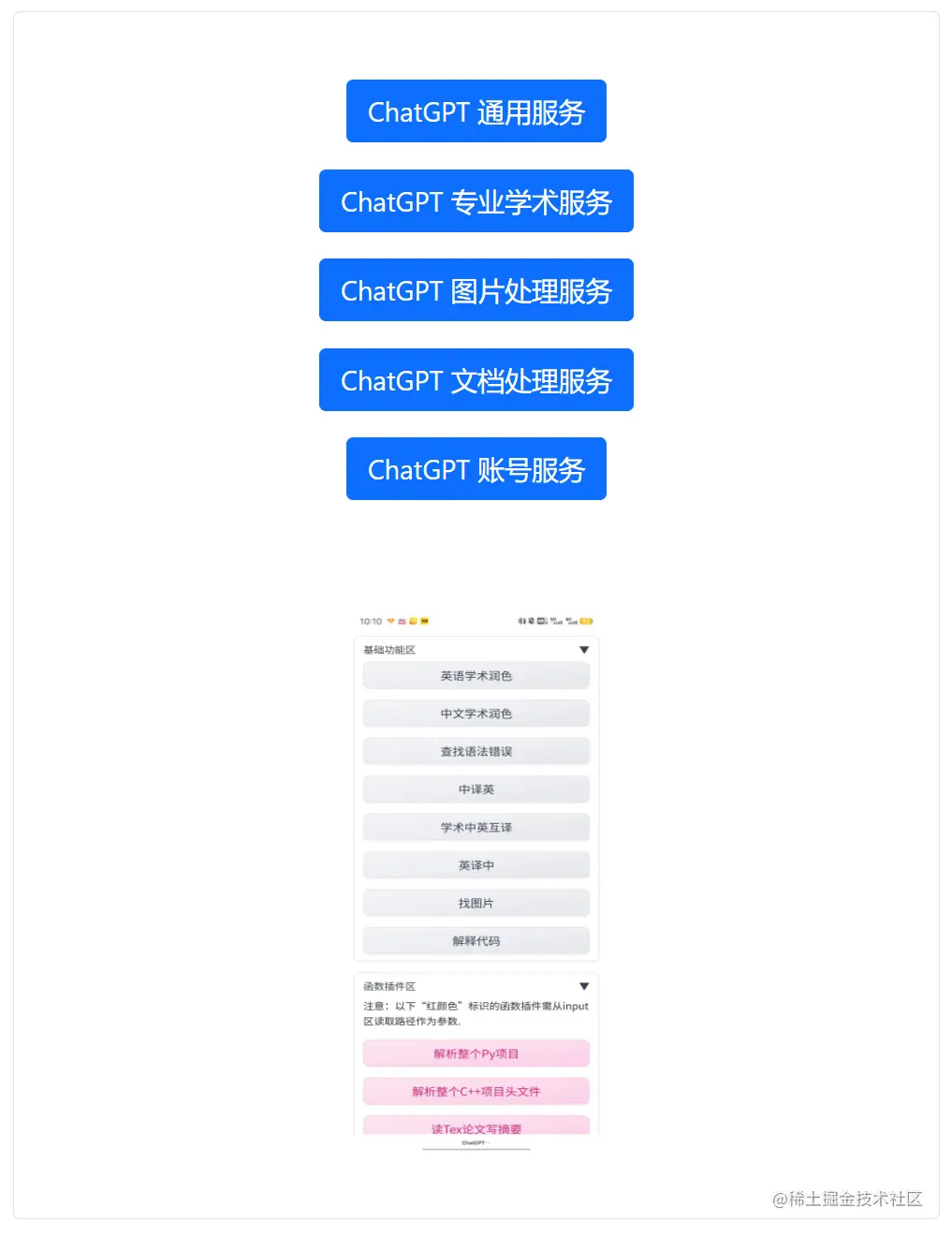The height and width of the screenshot is (1238, 952).
Task: Open ChatGPT 通用服务 button
Action: [476, 111]
